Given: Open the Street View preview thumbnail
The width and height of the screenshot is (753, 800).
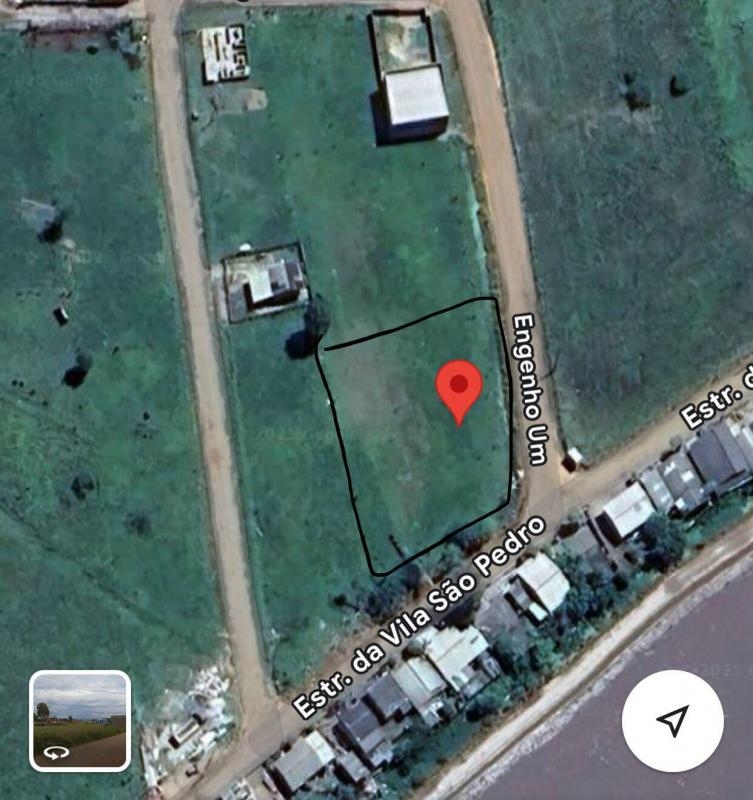Looking at the screenshot, I should click(x=80, y=720).
